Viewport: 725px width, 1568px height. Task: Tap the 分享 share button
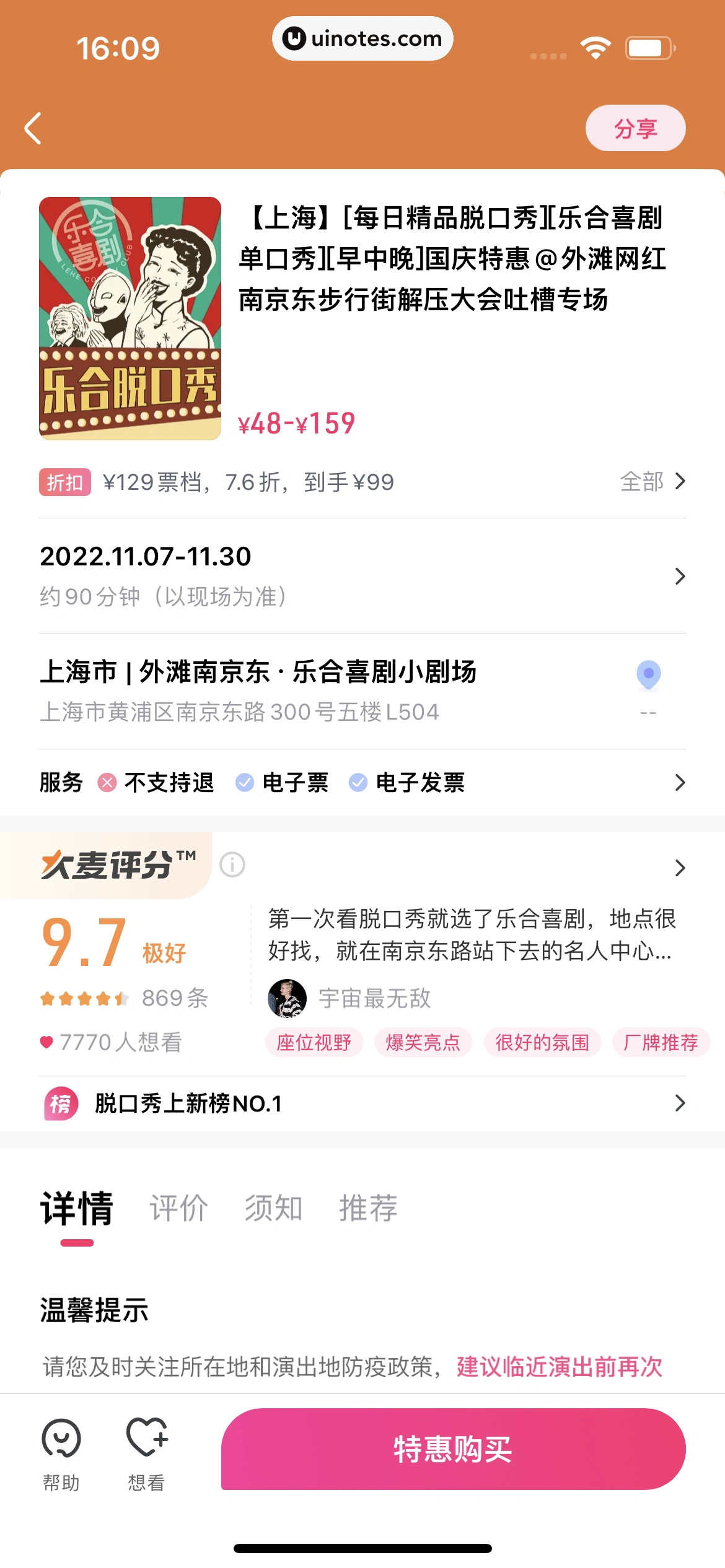point(635,128)
